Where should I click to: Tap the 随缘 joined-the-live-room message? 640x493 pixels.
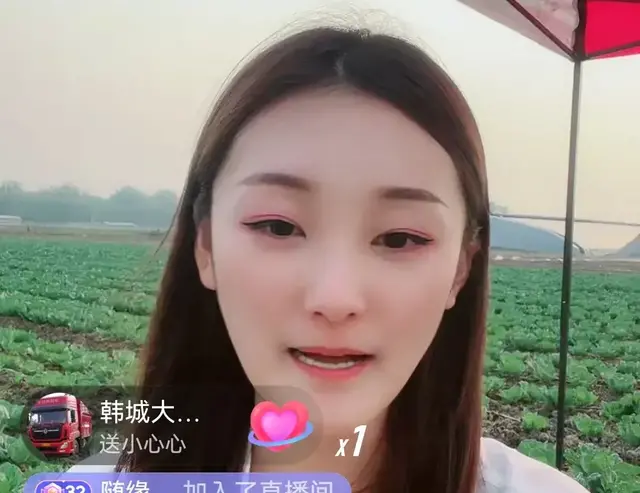pos(190,485)
